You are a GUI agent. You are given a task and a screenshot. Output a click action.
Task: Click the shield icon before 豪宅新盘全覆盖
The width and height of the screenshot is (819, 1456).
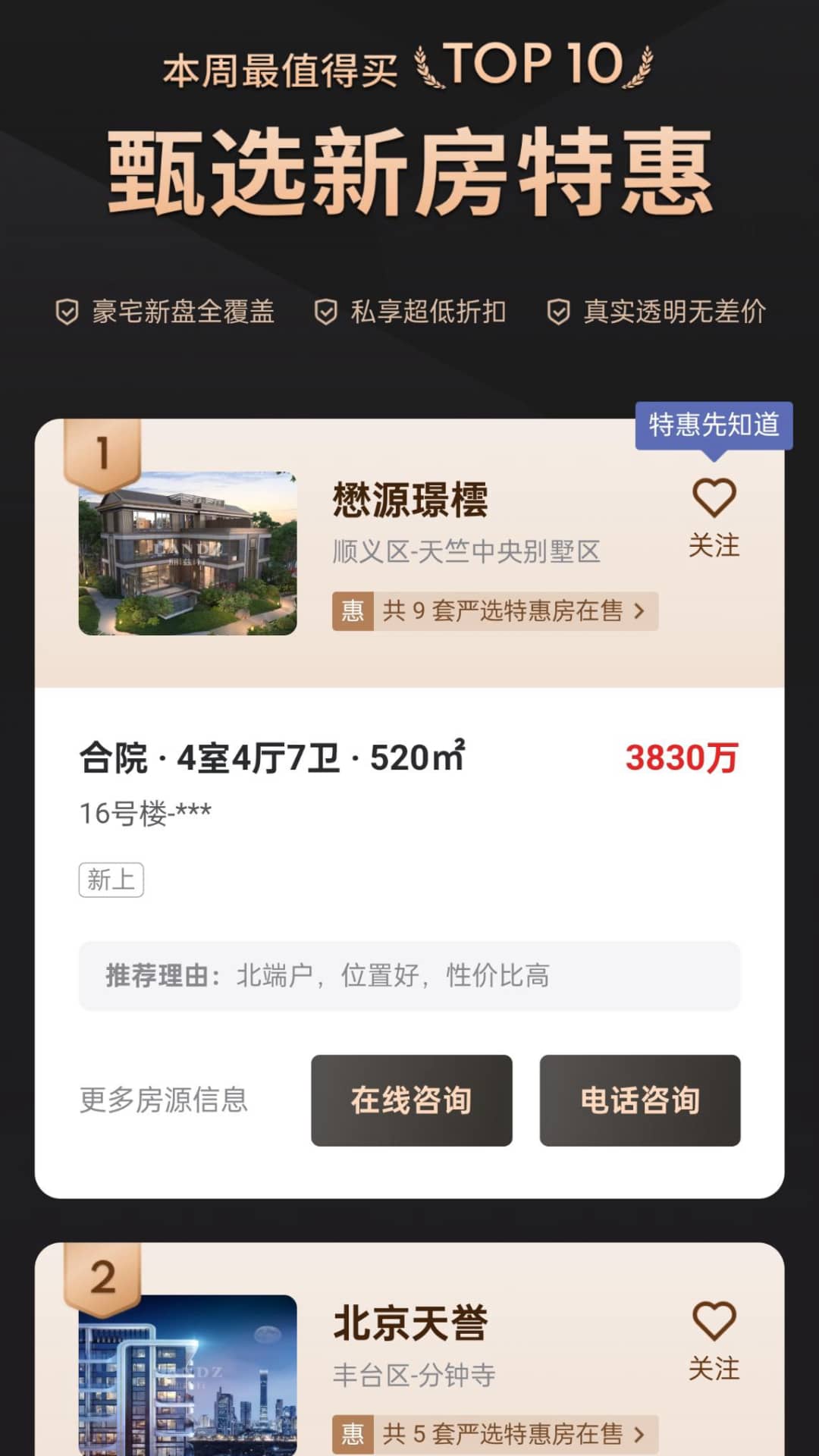coord(68,311)
